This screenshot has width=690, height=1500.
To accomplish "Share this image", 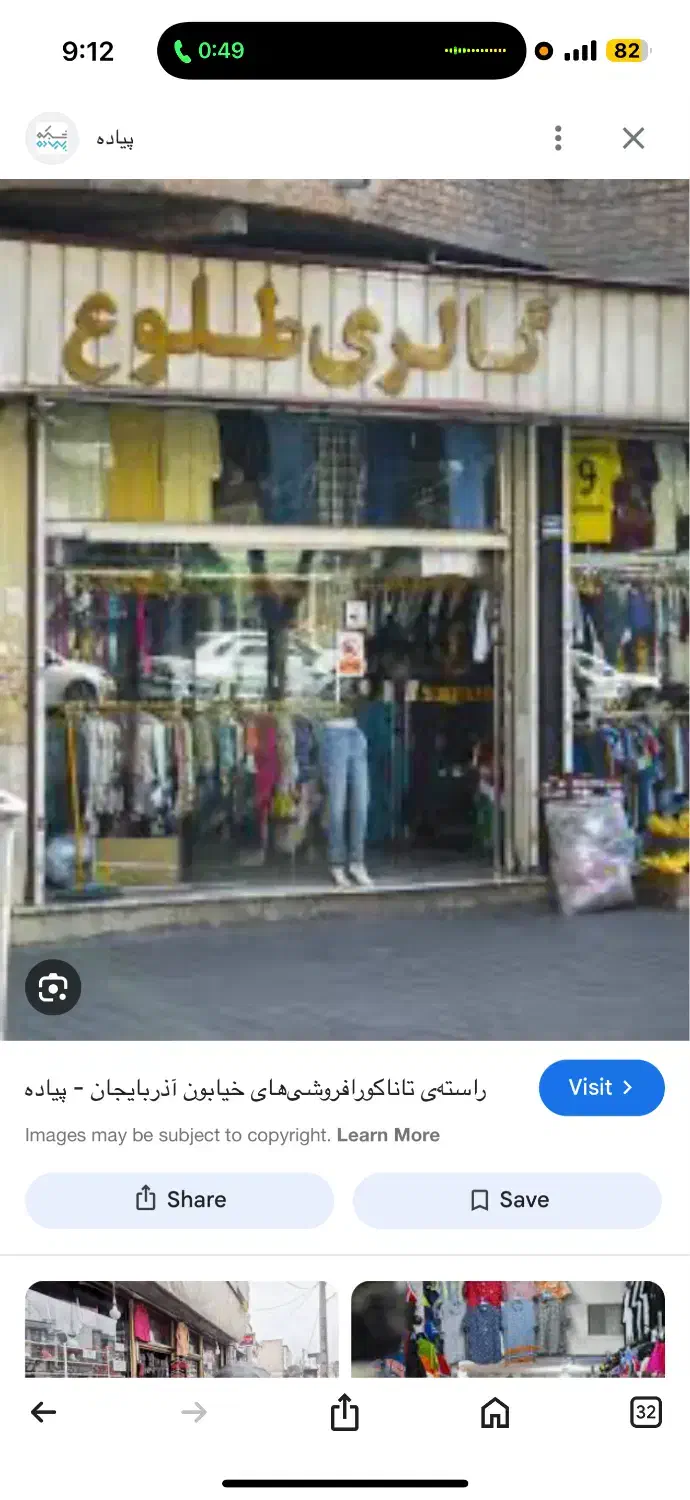I will click(x=180, y=1200).
